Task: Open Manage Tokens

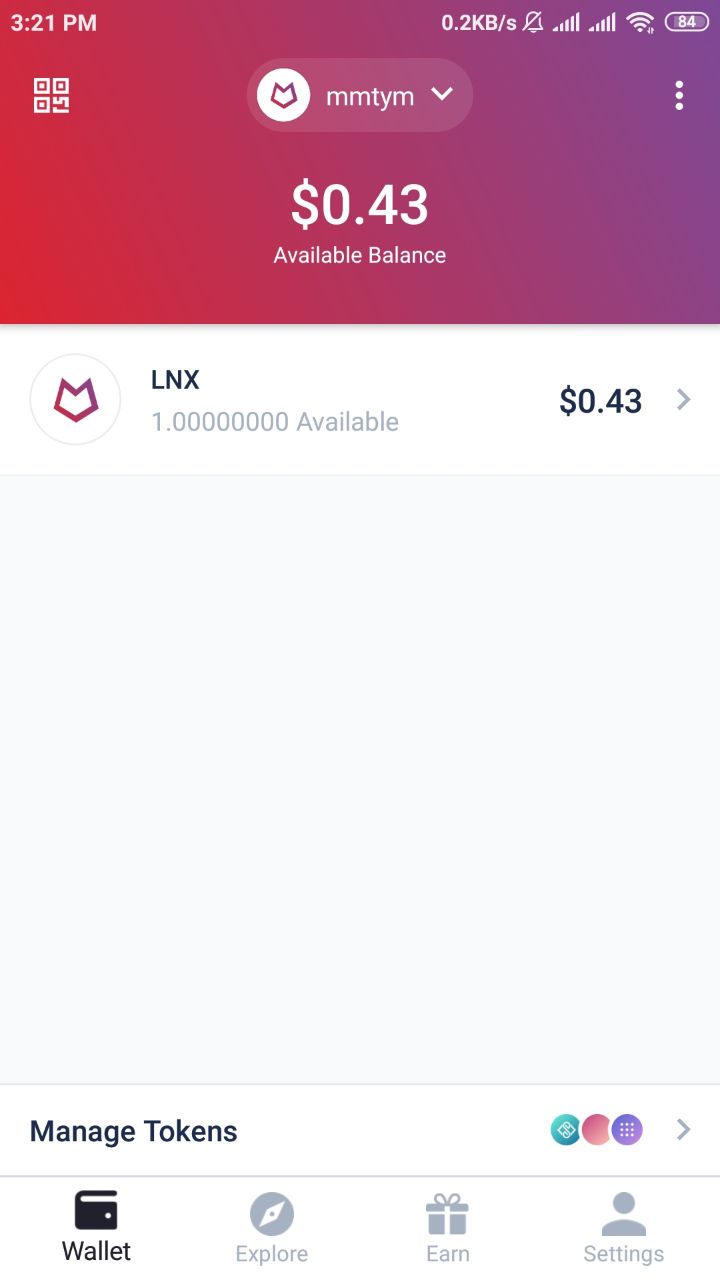Action: pyautogui.click(x=360, y=1131)
